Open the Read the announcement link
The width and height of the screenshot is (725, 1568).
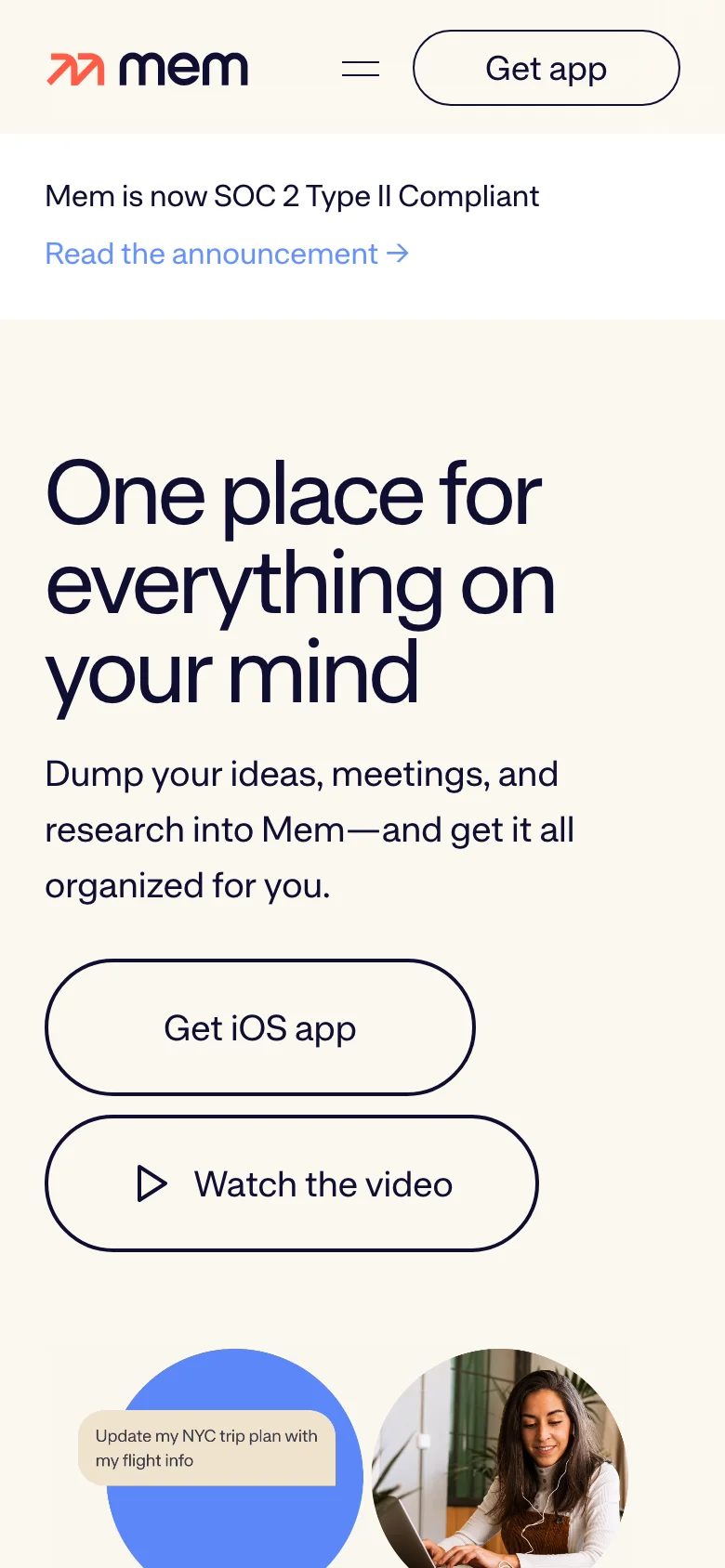(x=227, y=254)
